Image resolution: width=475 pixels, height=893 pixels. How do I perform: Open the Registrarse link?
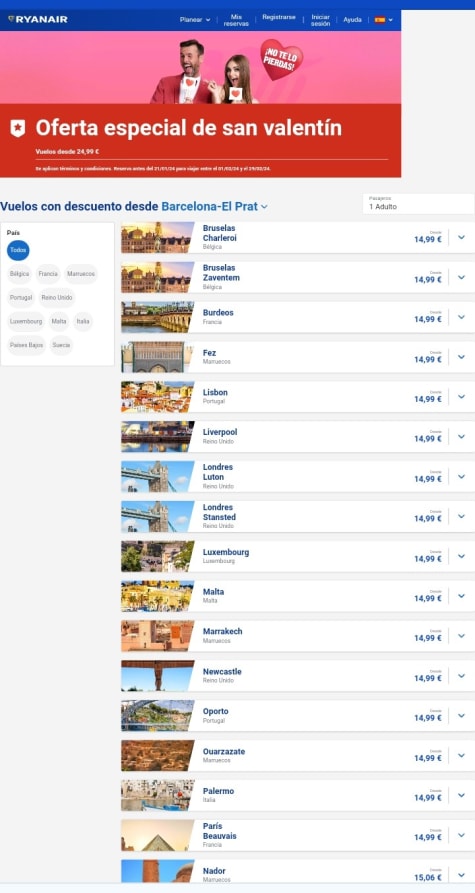[x=279, y=17]
